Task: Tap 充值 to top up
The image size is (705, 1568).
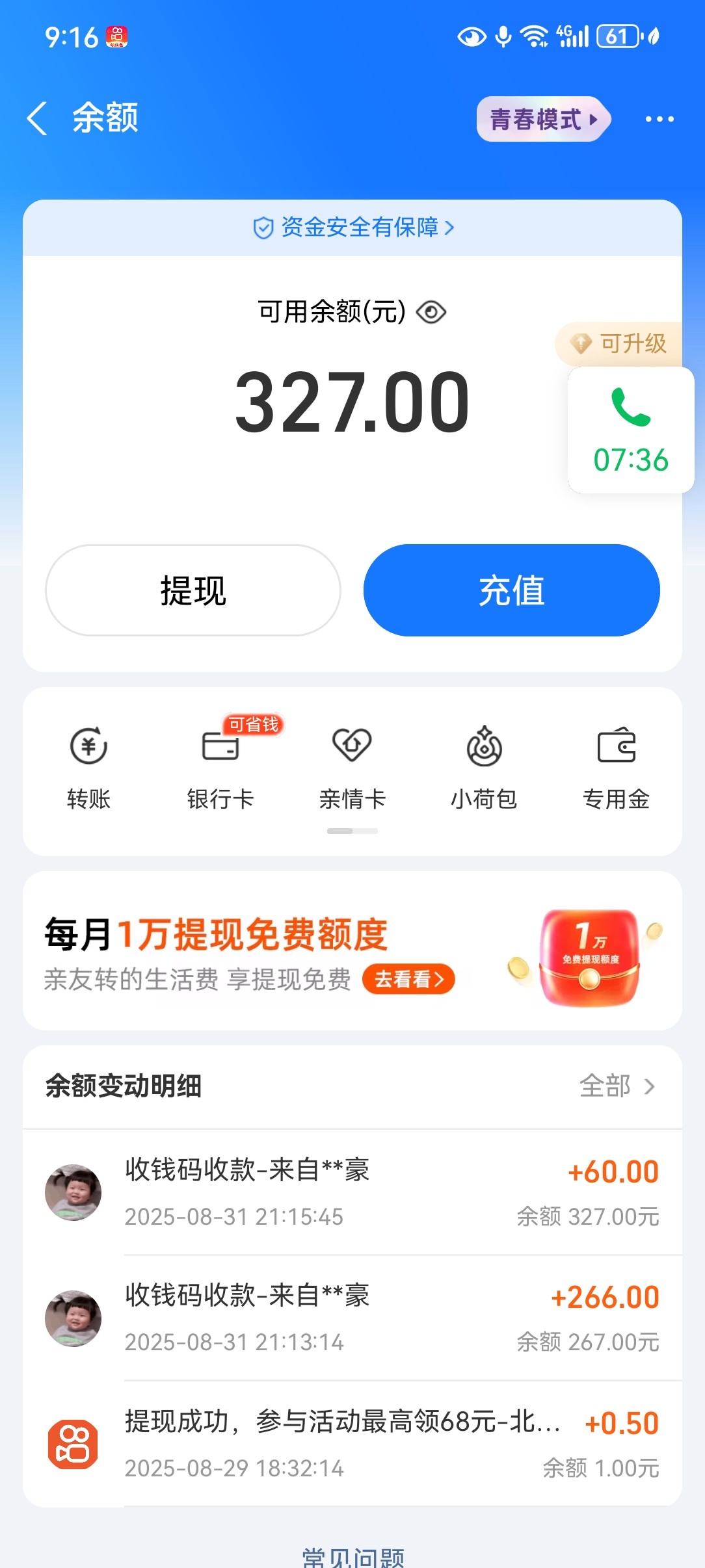Action: (511, 590)
